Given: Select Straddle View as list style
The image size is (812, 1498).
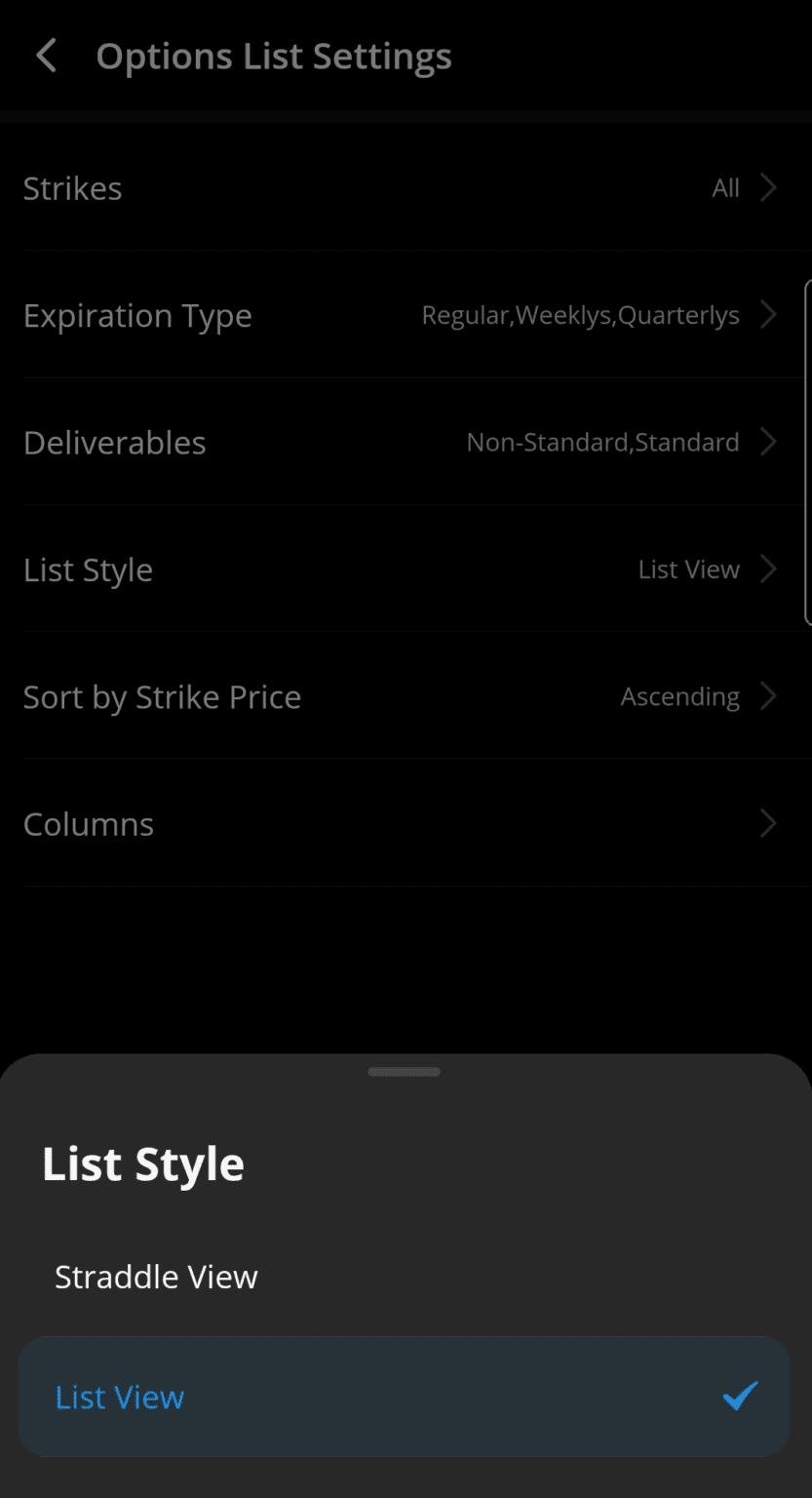Looking at the screenshot, I should [x=156, y=1276].
